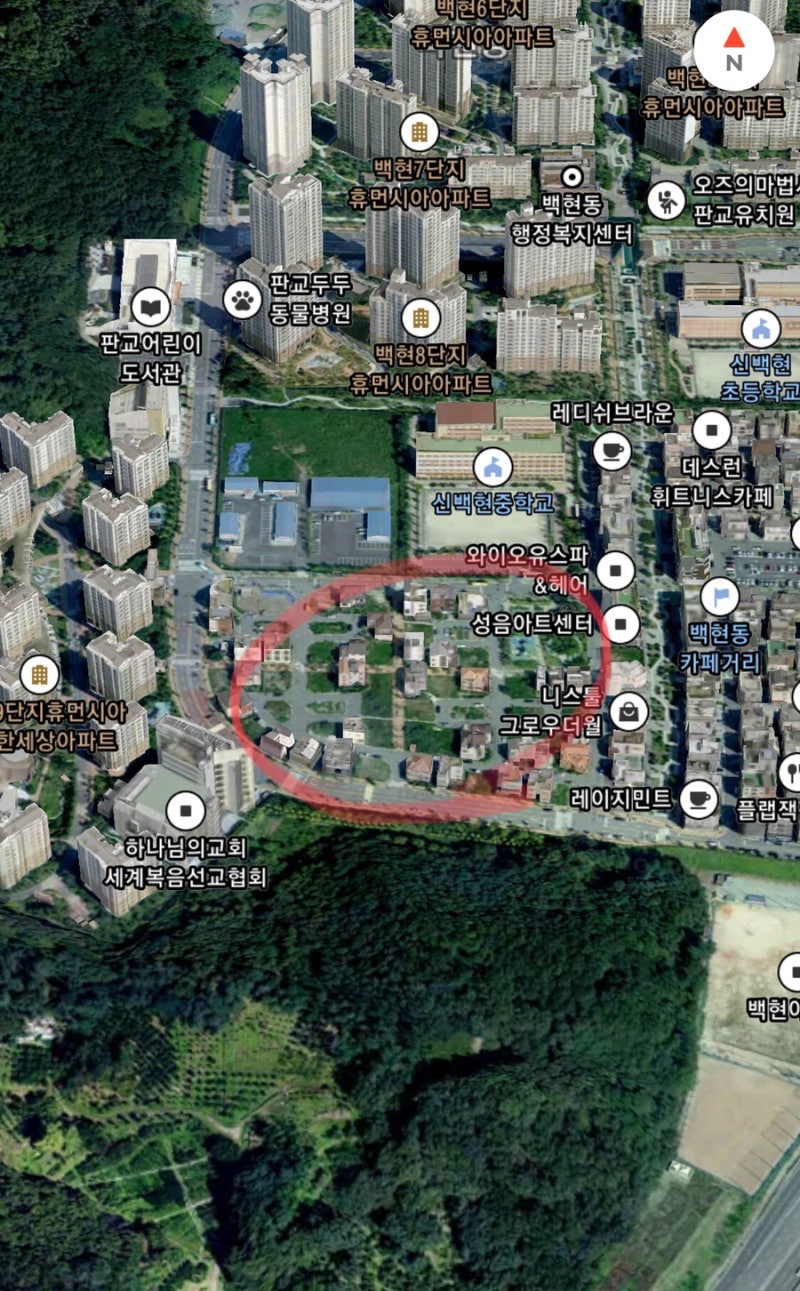Select the 백현동 카페거리 flag marker

point(720,597)
